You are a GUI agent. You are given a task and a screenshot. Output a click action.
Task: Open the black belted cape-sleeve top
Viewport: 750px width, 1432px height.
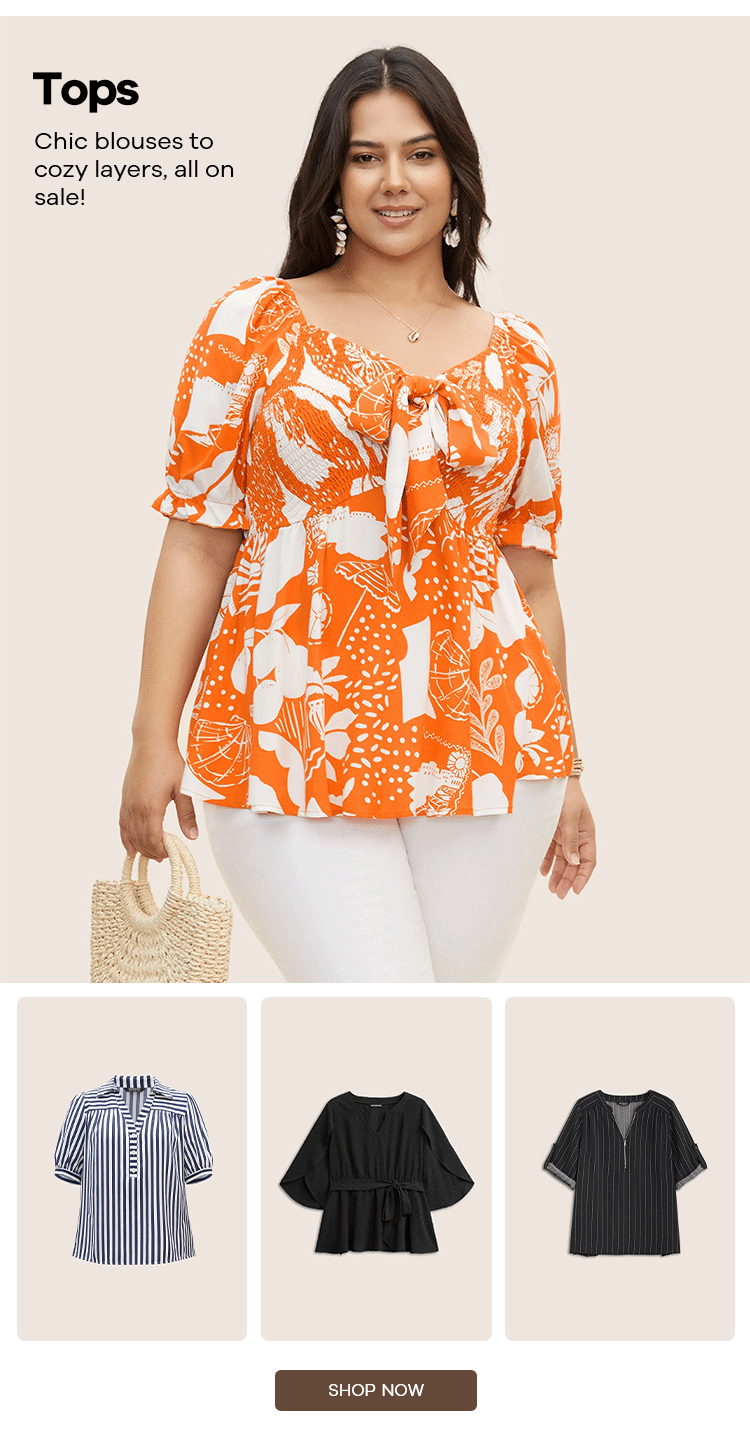376,1168
